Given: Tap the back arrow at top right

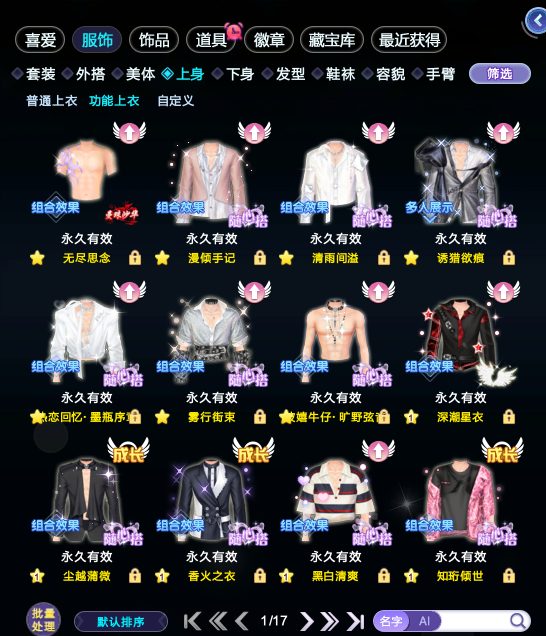Looking at the screenshot, I should pyautogui.click(x=536, y=21).
